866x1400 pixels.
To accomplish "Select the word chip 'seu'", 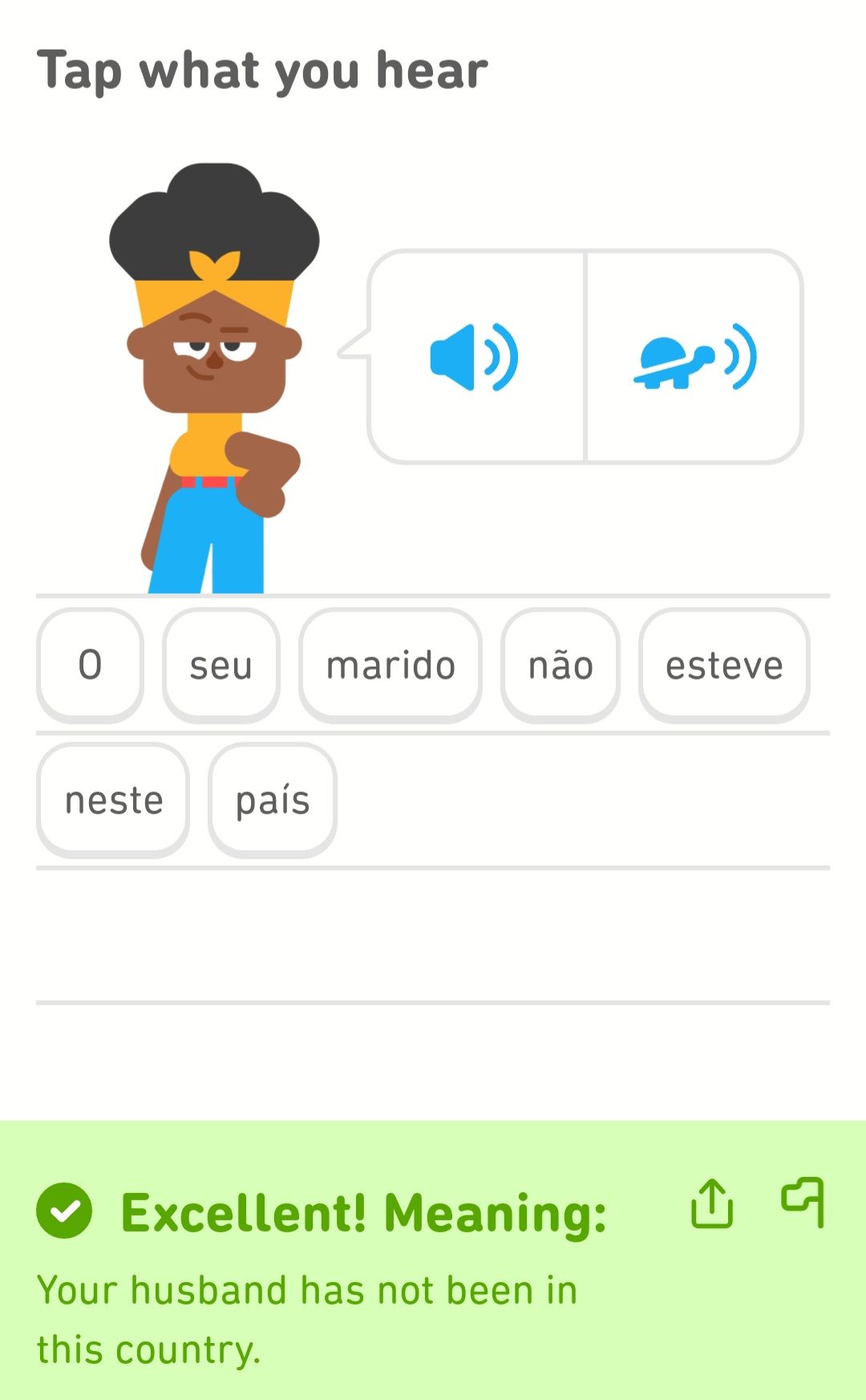I will [221, 665].
